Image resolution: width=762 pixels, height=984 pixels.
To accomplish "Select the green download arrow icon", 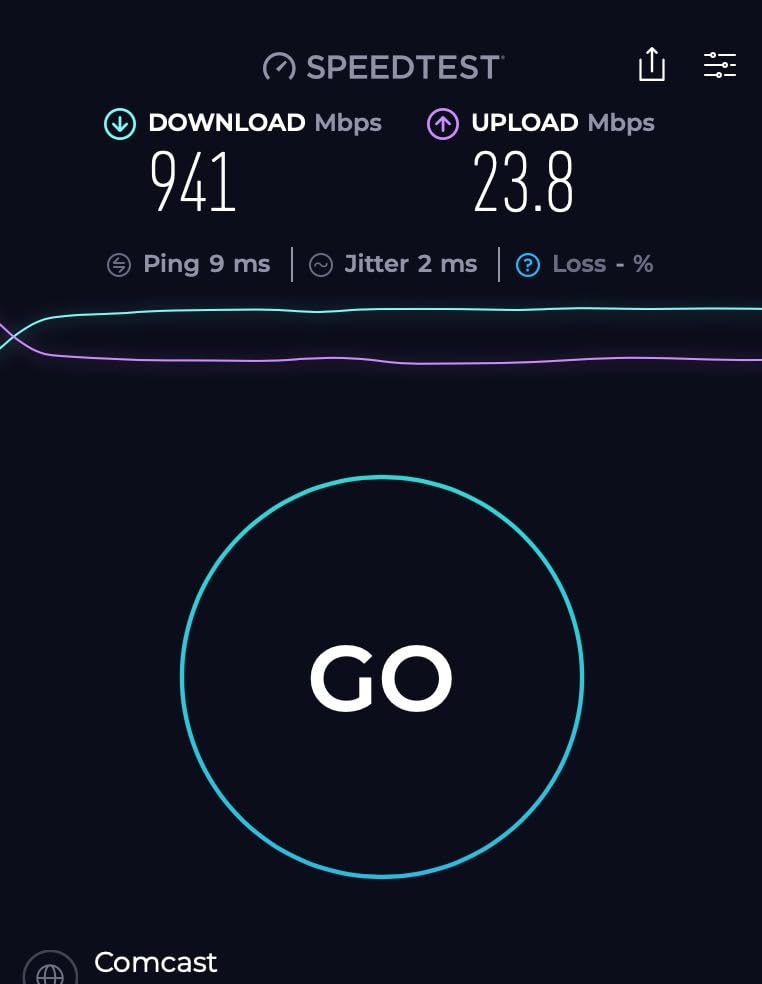I will [x=119, y=124].
